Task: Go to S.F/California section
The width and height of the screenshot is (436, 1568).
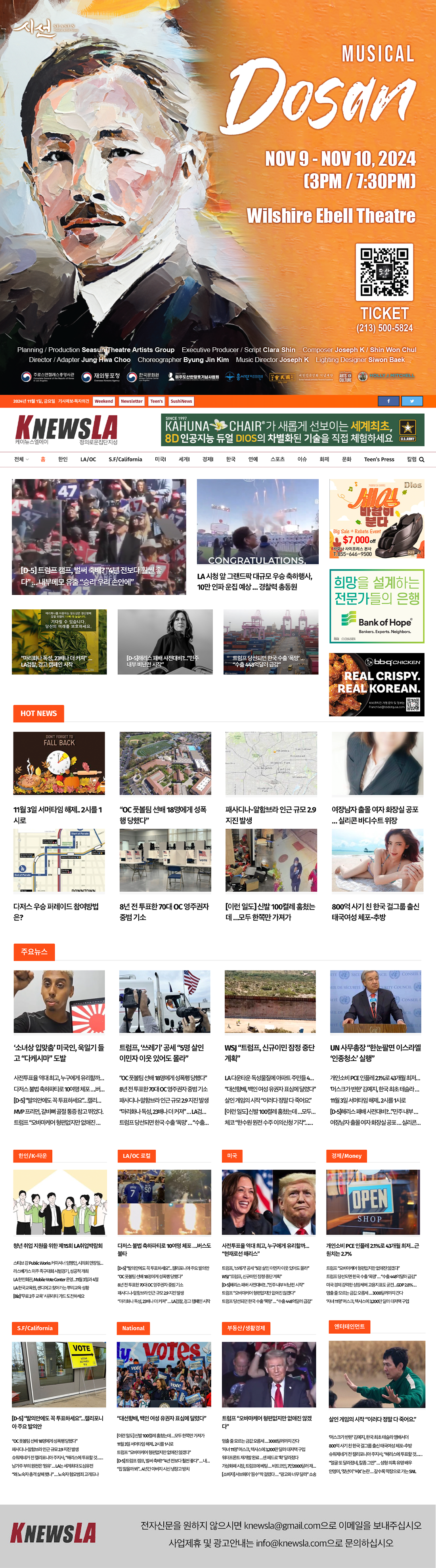Action: [125, 459]
